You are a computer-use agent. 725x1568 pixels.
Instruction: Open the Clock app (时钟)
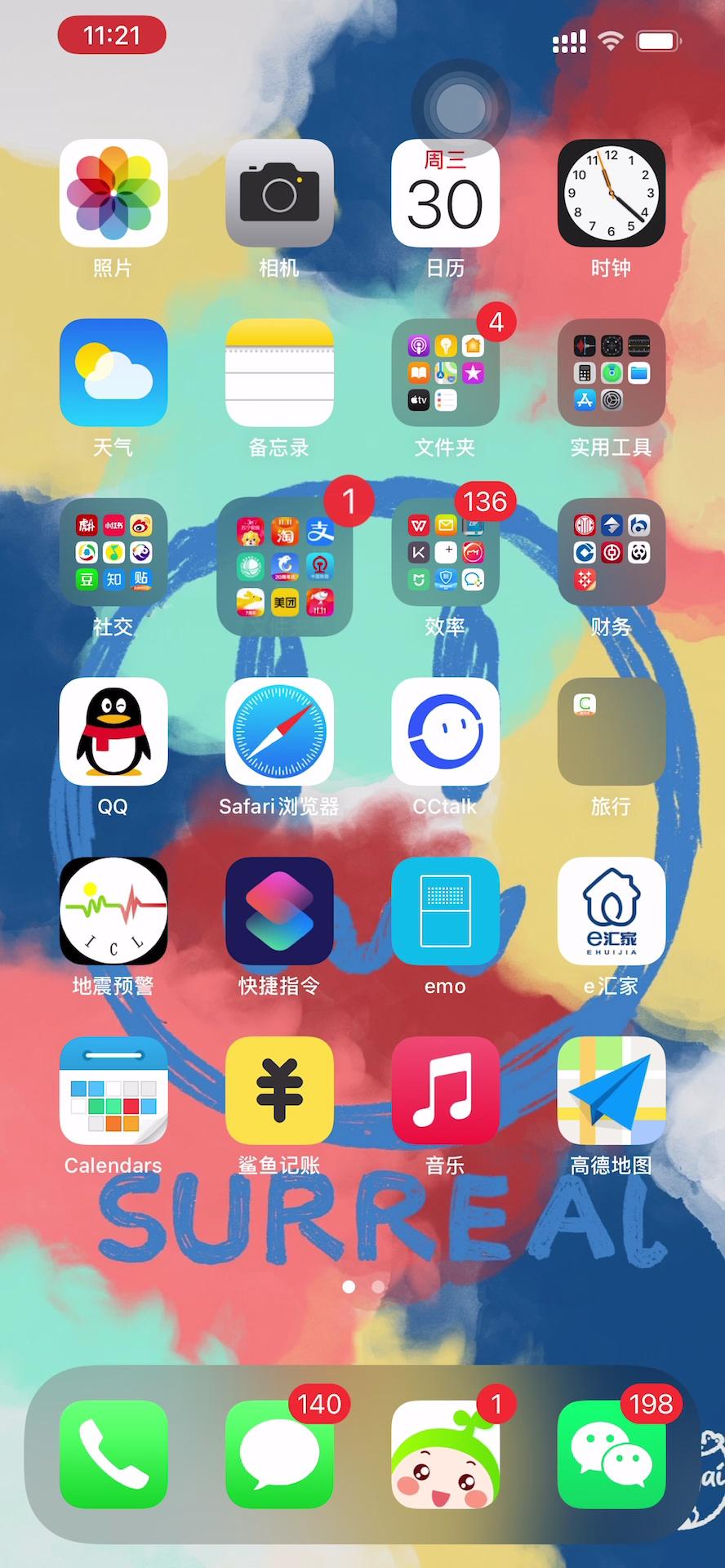[x=611, y=194]
